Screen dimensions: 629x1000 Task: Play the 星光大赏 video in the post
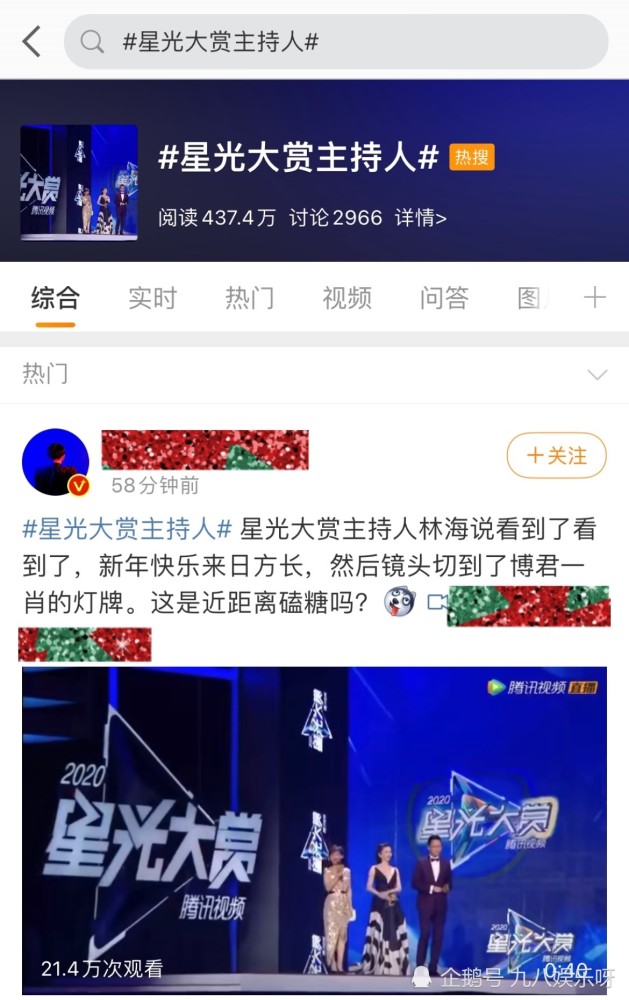point(314,830)
